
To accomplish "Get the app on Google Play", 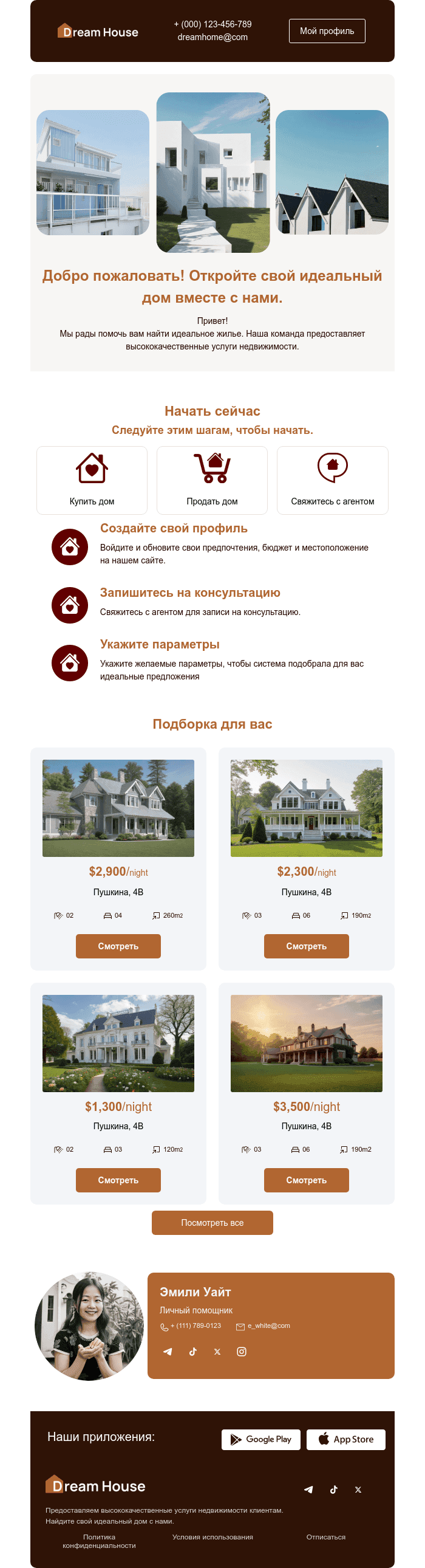I will [261, 1439].
